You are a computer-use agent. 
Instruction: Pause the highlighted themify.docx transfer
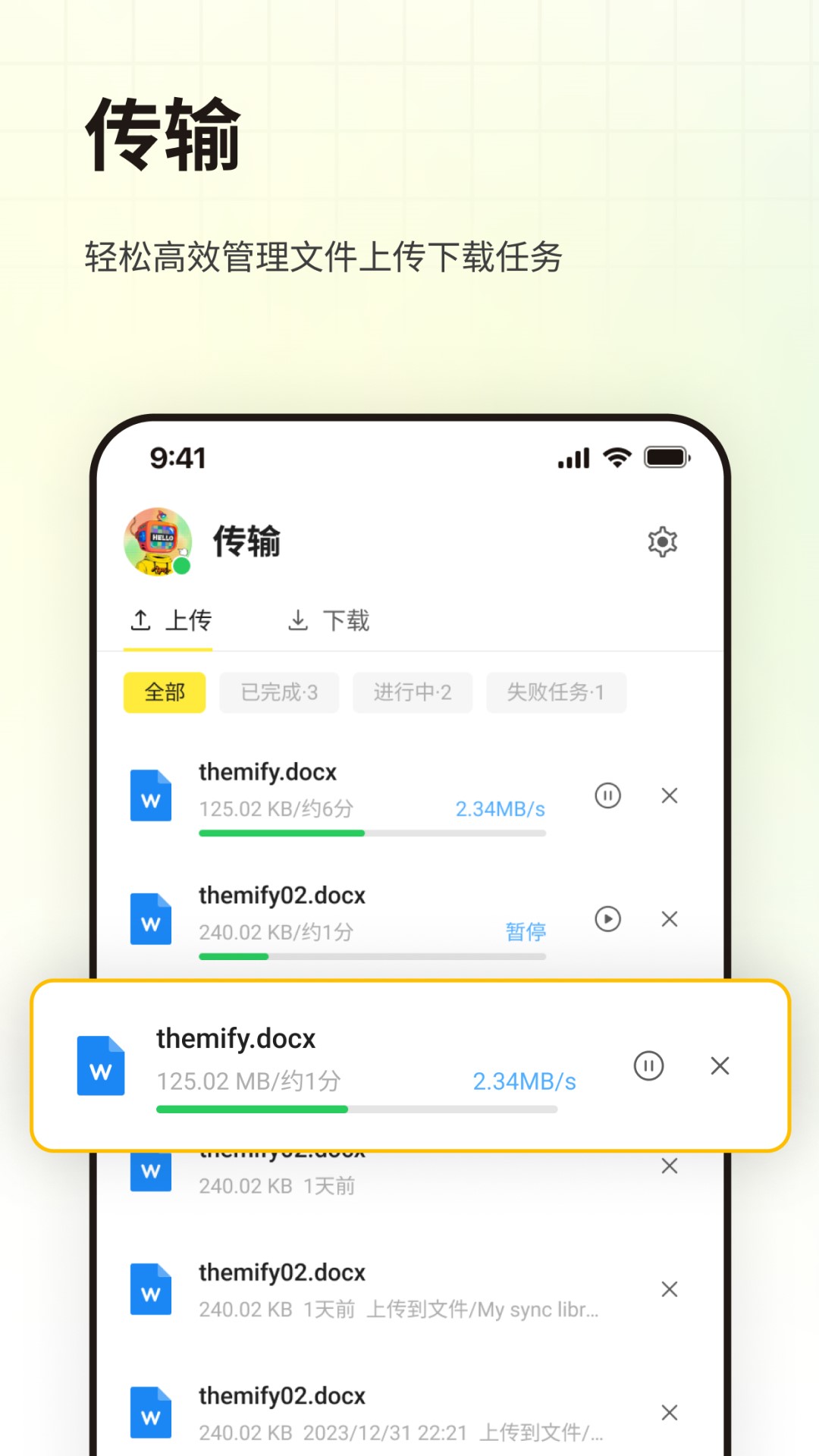pos(648,1065)
